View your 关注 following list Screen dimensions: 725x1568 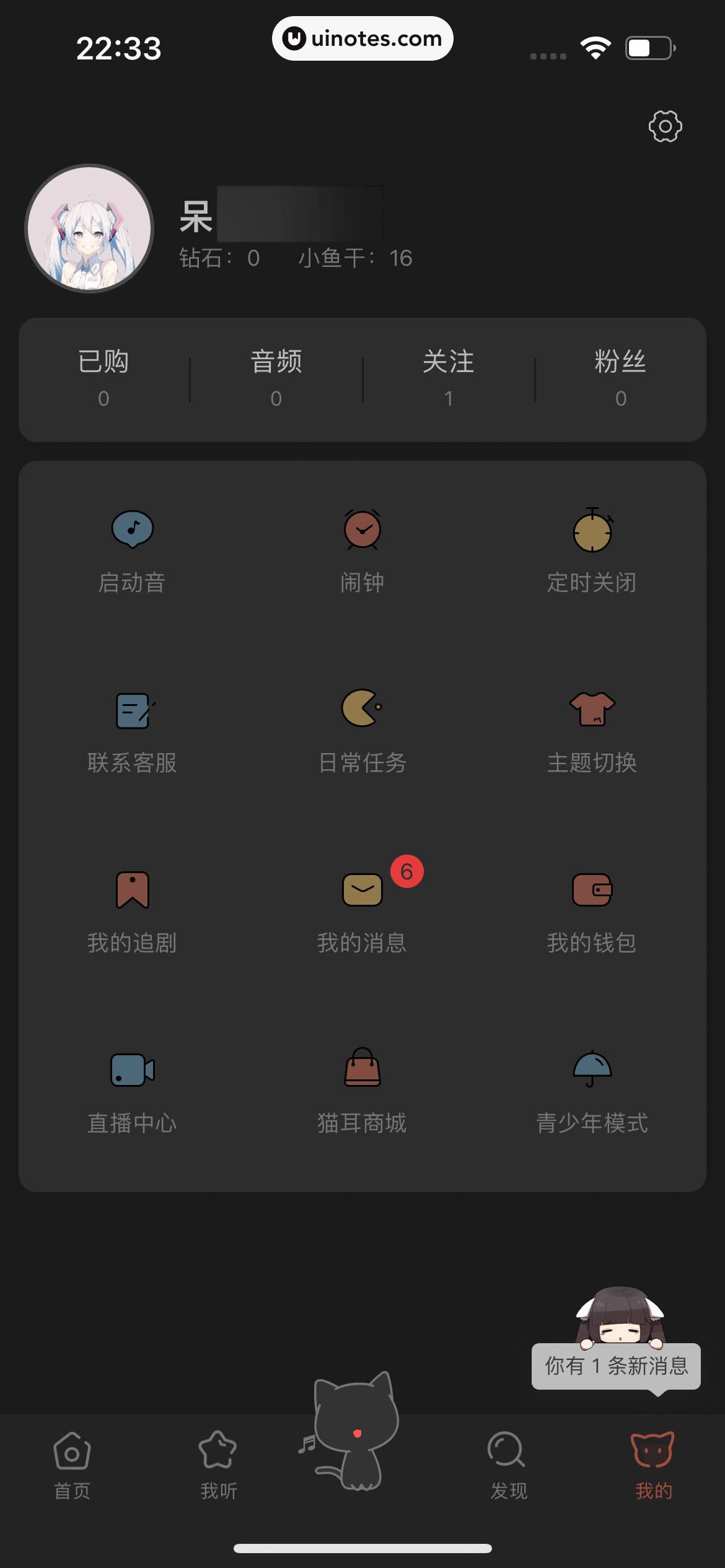click(x=448, y=378)
